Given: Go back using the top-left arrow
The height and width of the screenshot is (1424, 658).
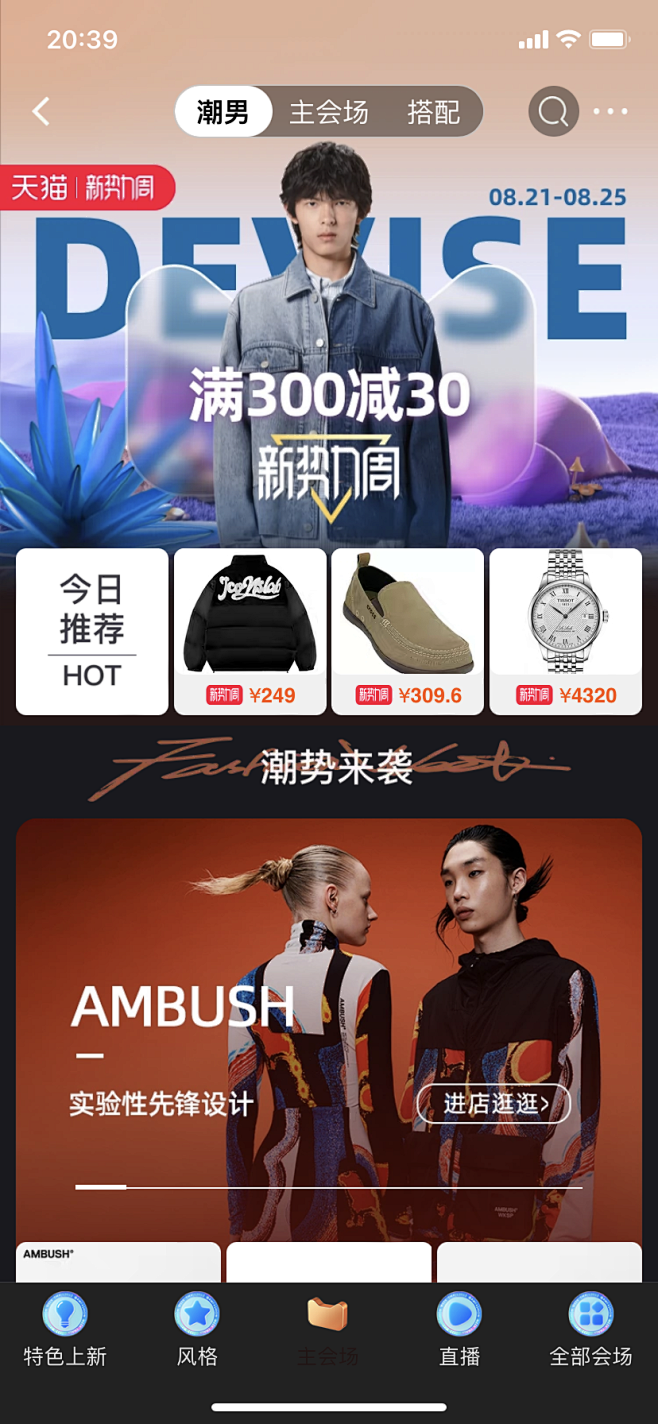Looking at the screenshot, I should [x=41, y=111].
